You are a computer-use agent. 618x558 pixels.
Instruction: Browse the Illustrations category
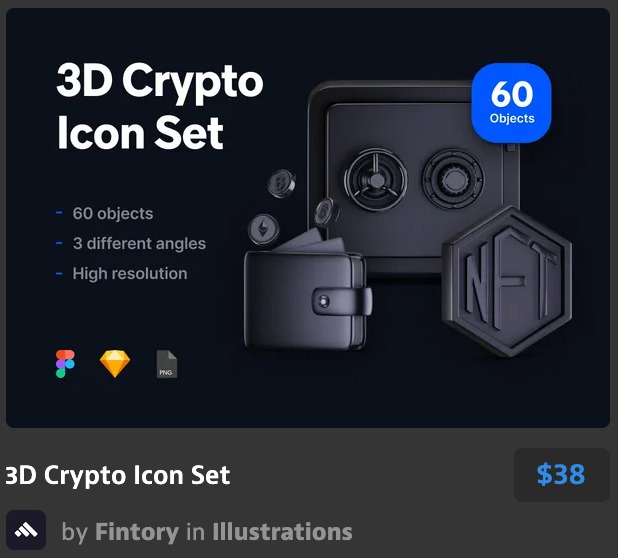[x=281, y=531]
